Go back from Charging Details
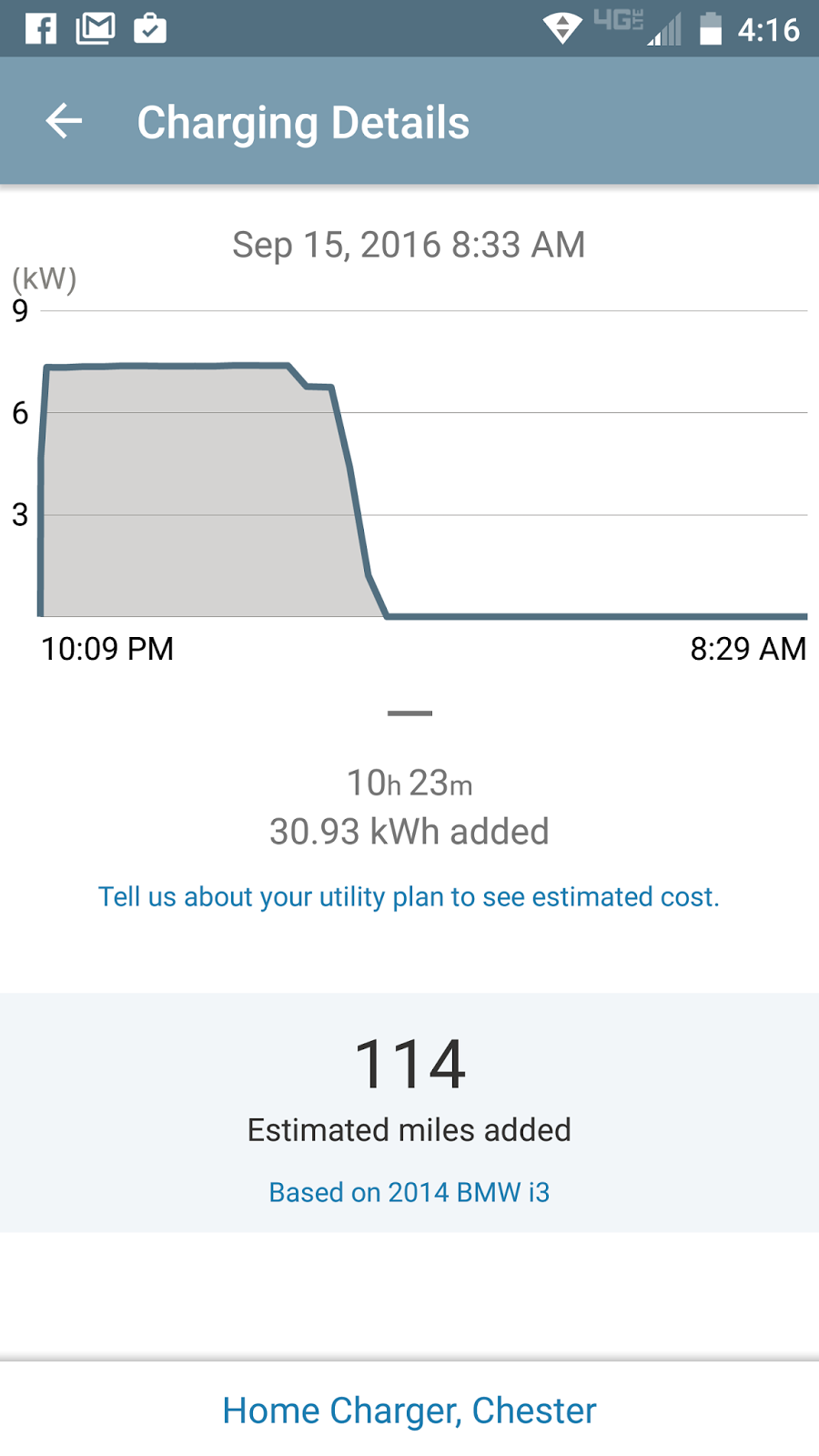Screen dimensions: 819x1456 click(x=64, y=122)
